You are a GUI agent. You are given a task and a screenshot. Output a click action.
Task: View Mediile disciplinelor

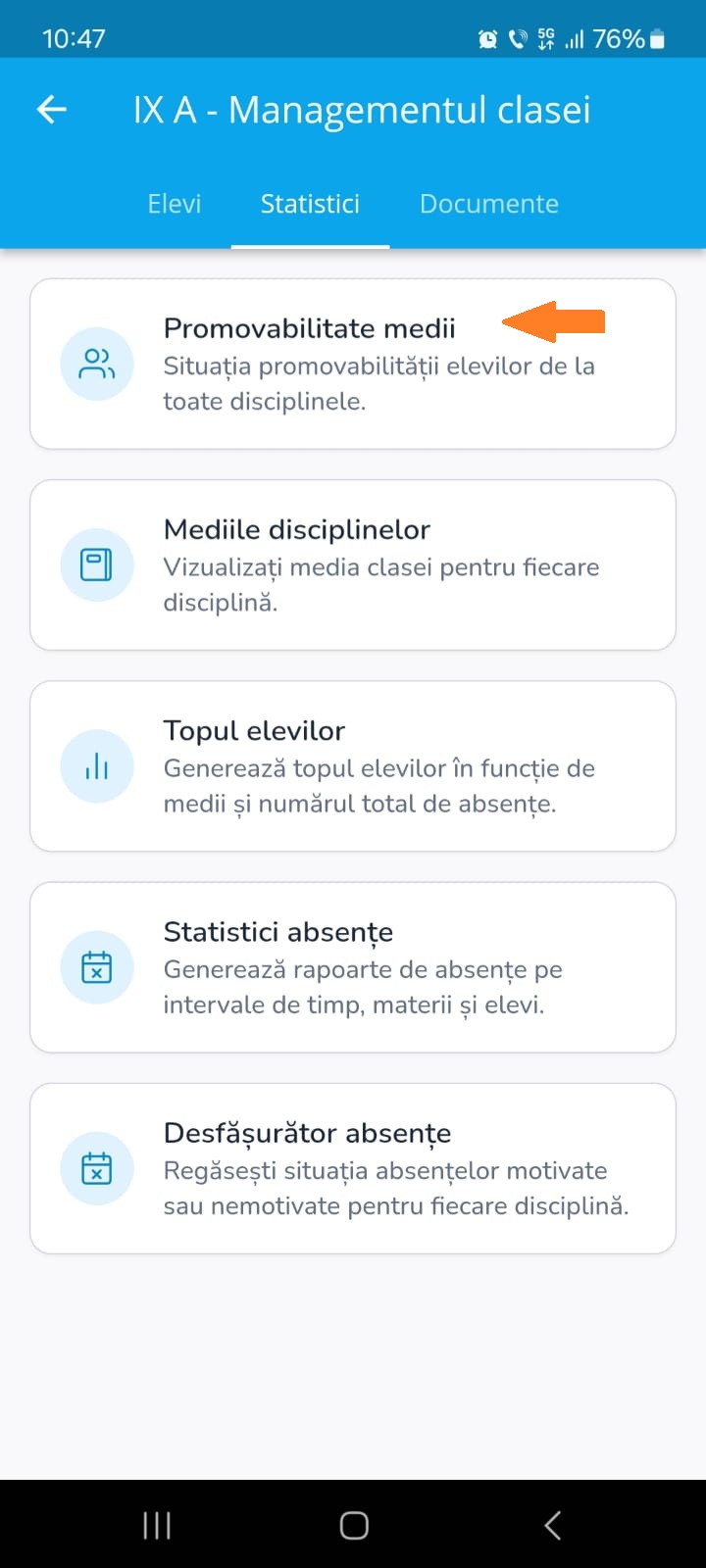(x=353, y=564)
